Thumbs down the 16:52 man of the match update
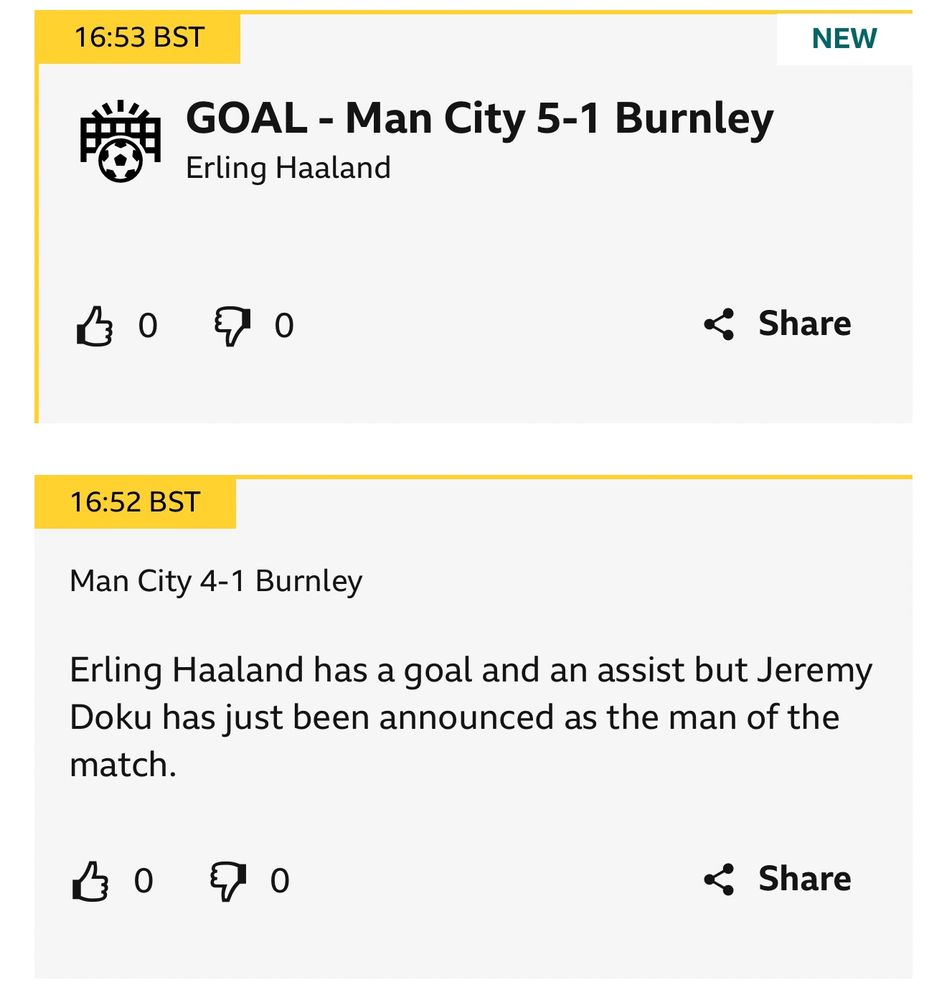Viewport: 947px width, 1000px height. [x=228, y=881]
